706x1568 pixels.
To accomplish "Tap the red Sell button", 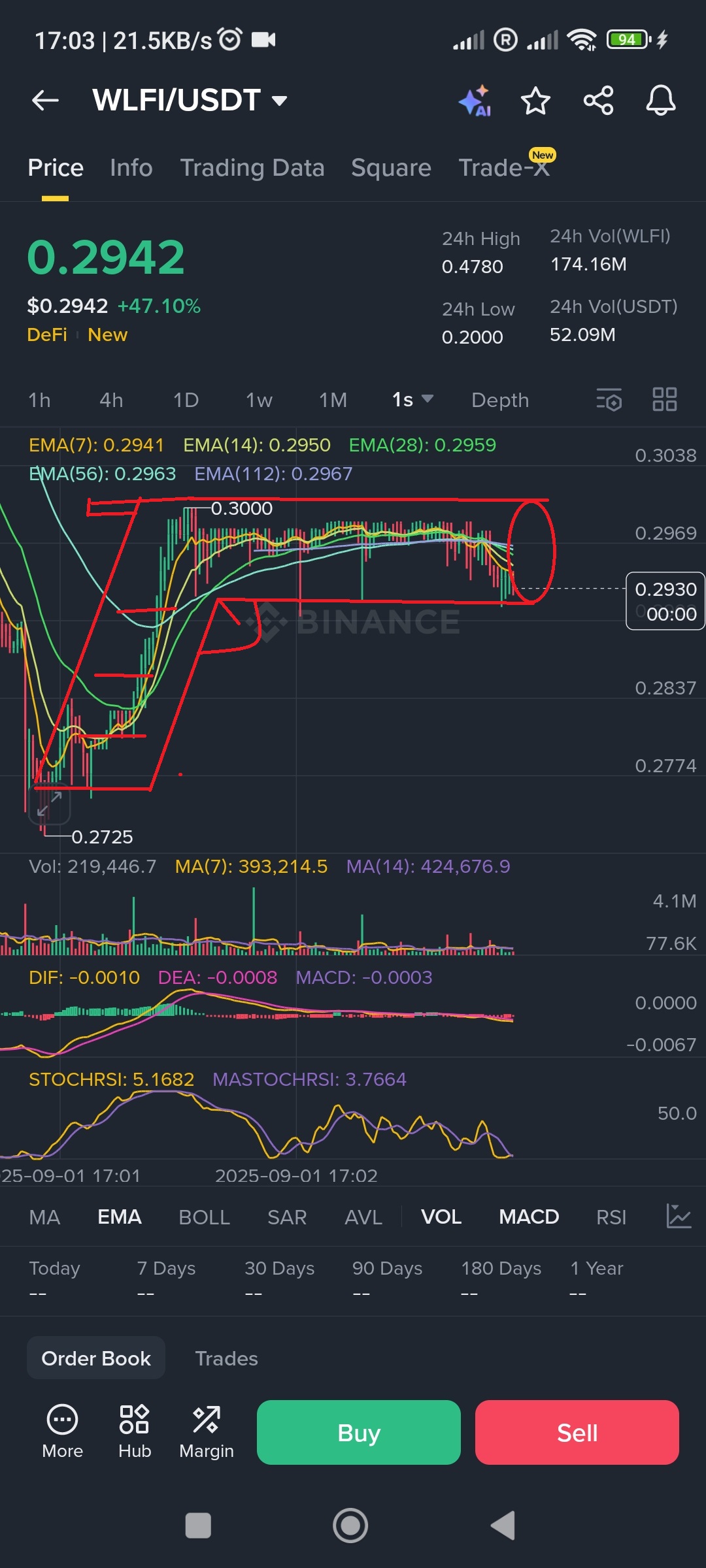I will 577,1432.
